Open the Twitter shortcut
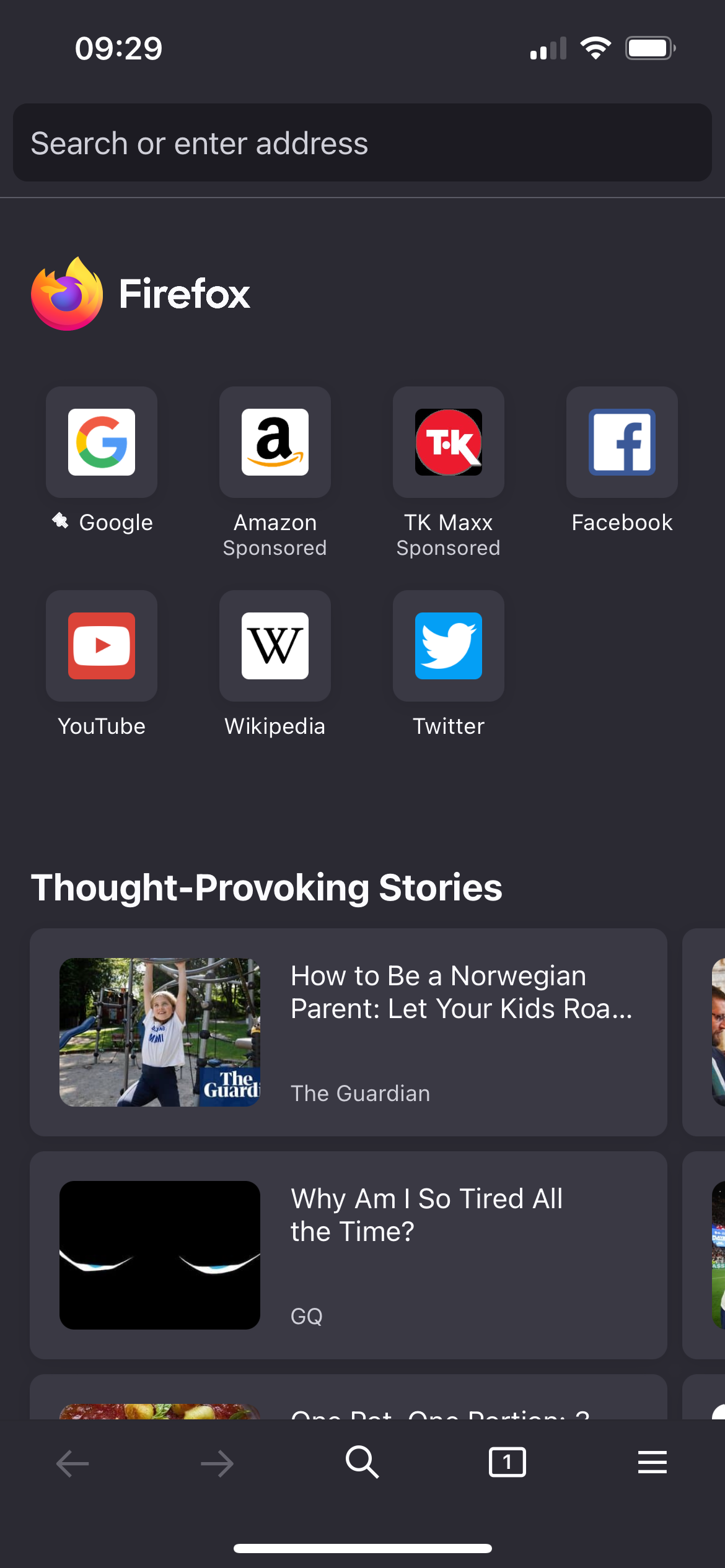Screen dimensions: 725x1568 point(449,646)
